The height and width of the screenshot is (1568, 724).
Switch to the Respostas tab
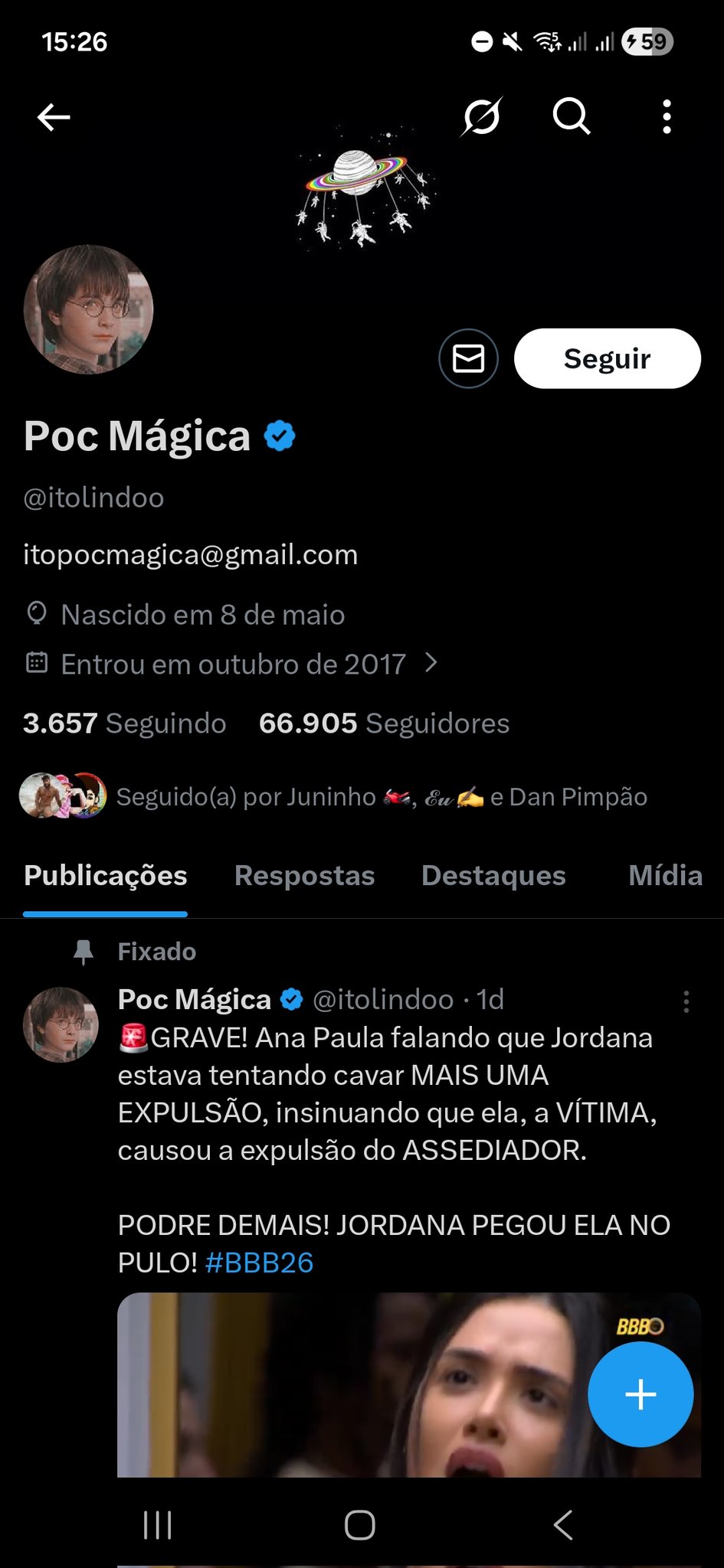point(304,876)
